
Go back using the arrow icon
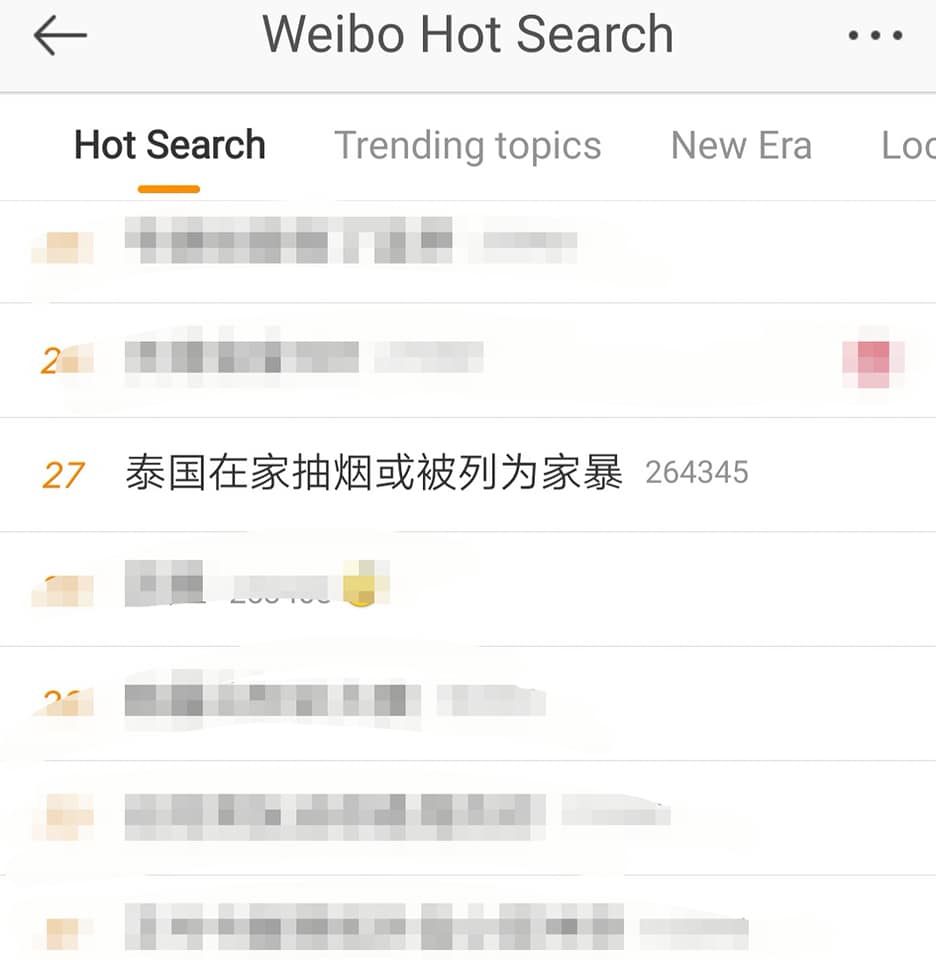tap(60, 36)
